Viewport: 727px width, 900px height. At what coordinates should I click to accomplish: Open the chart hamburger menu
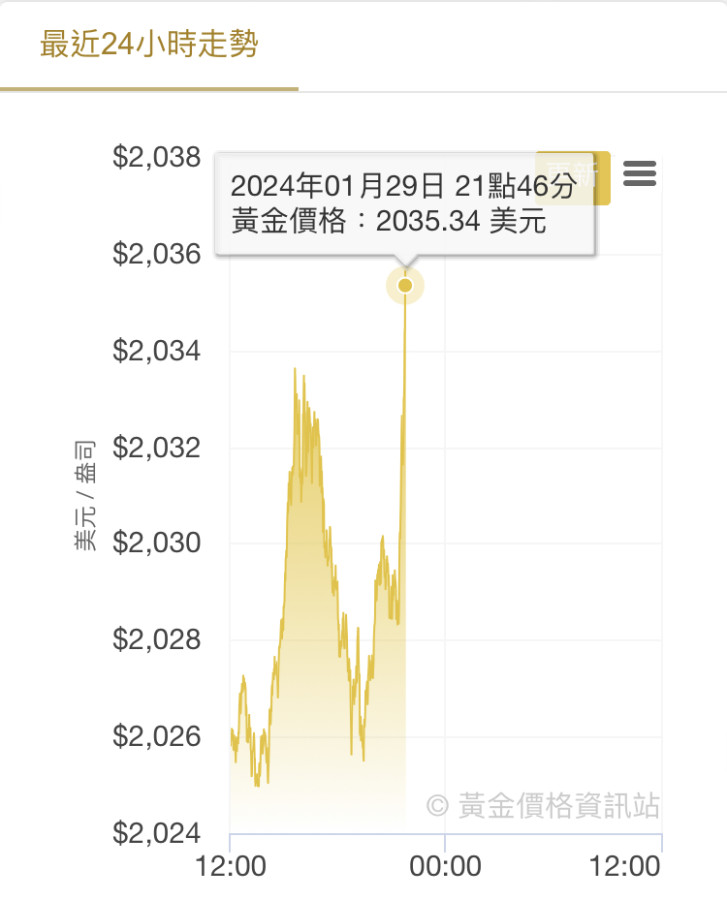pyautogui.click(x=639, y=174)
